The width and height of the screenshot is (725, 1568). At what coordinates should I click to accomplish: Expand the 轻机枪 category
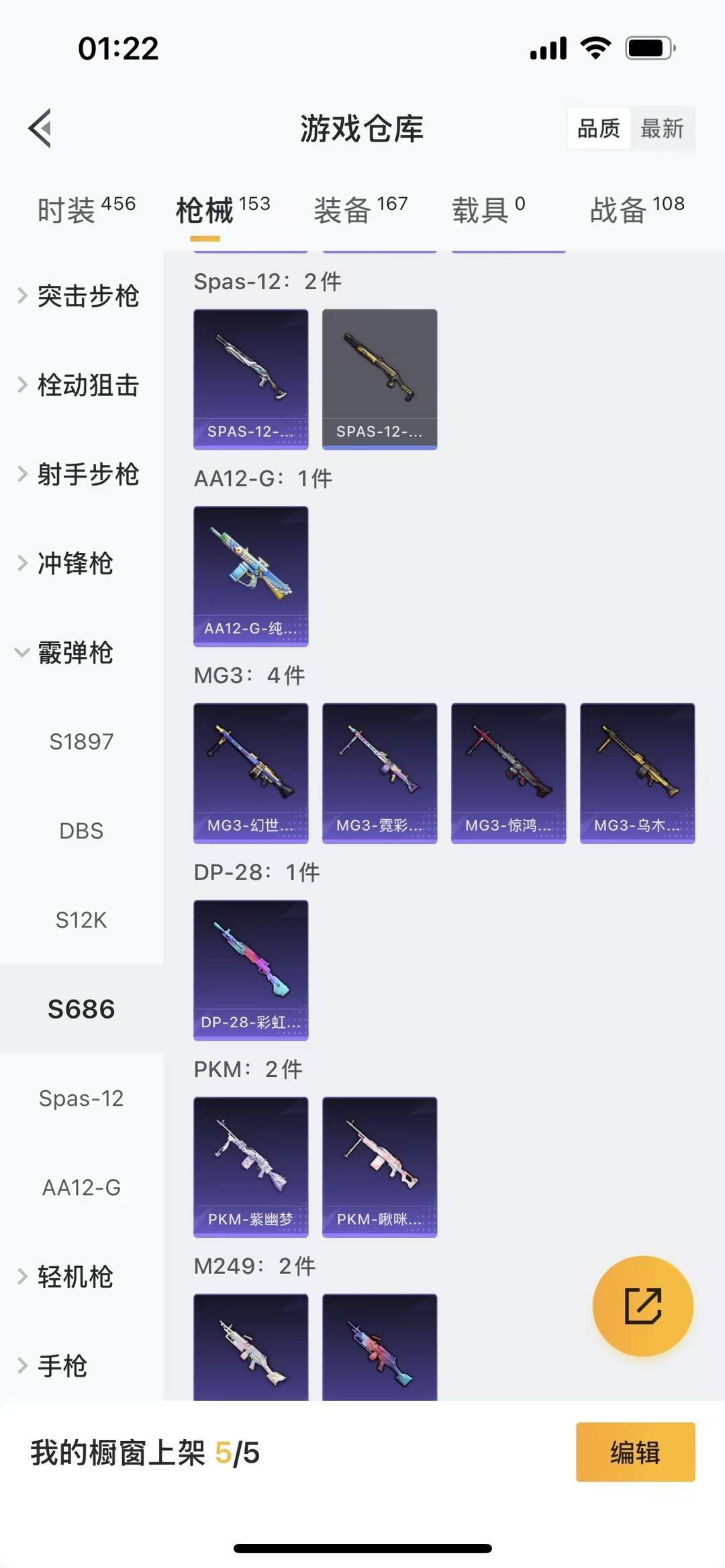pyautogui.click(x=81, y=1277)
